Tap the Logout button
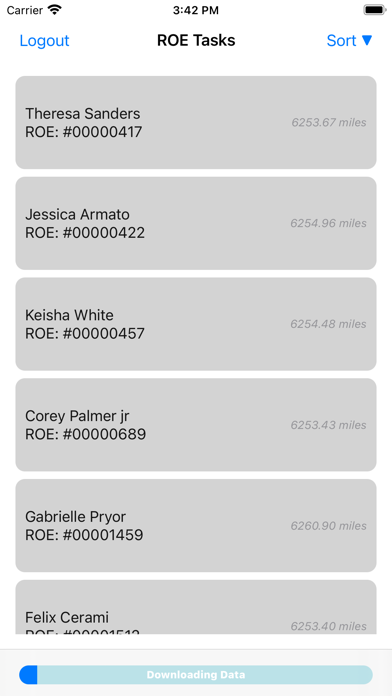The width and height of the screenshot is (392, 696). 44,40
